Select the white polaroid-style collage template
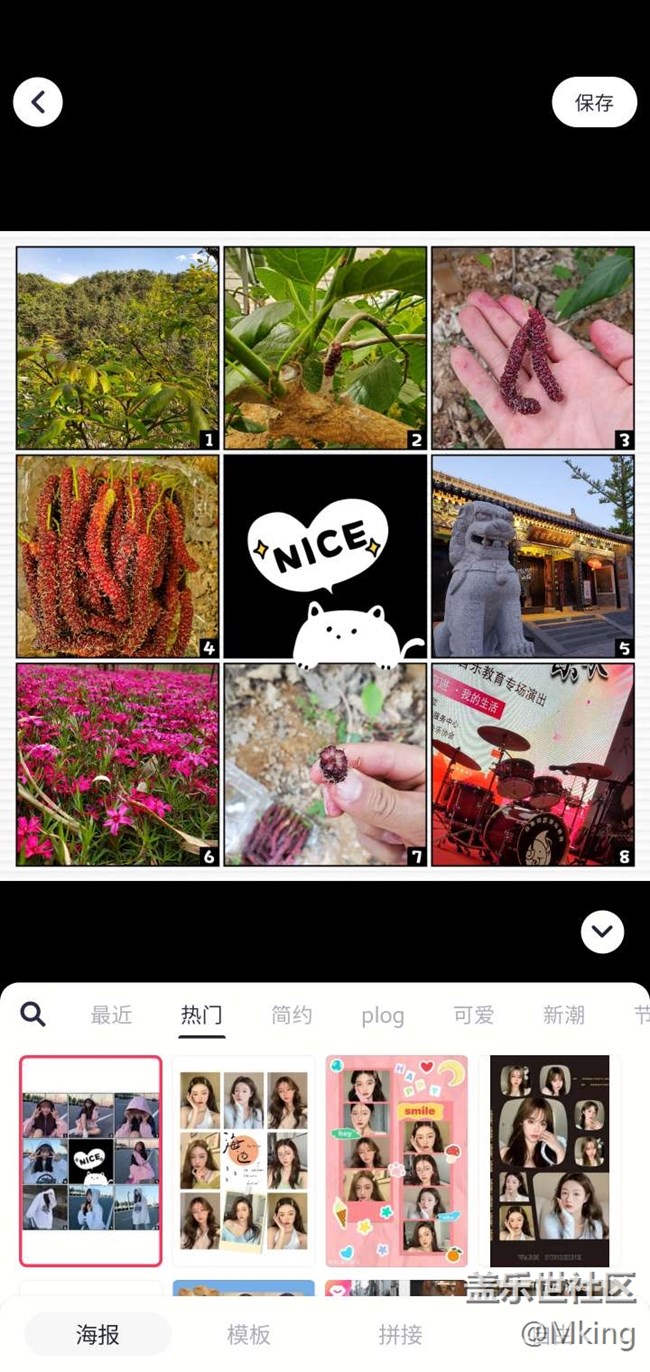 (x=243, y=1160)
